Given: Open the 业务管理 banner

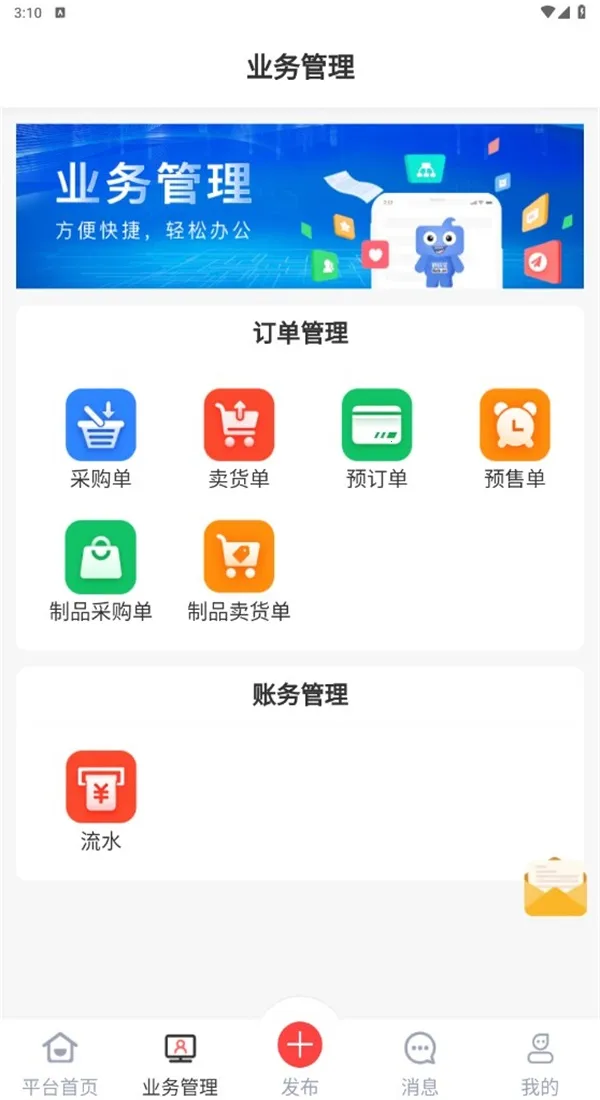Looking at the screenshot, I should pos(300,206).
